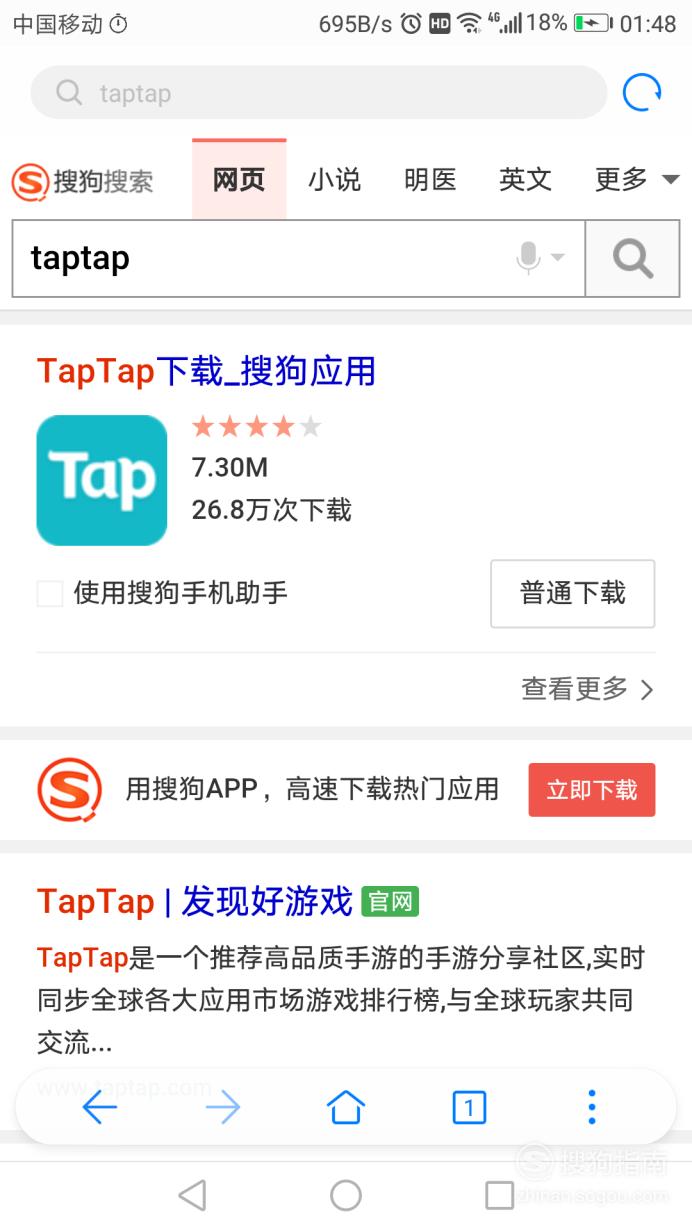The image size is (692, 1230).
Task: Run the search with the magnifier button
Action: pos(632,259)
